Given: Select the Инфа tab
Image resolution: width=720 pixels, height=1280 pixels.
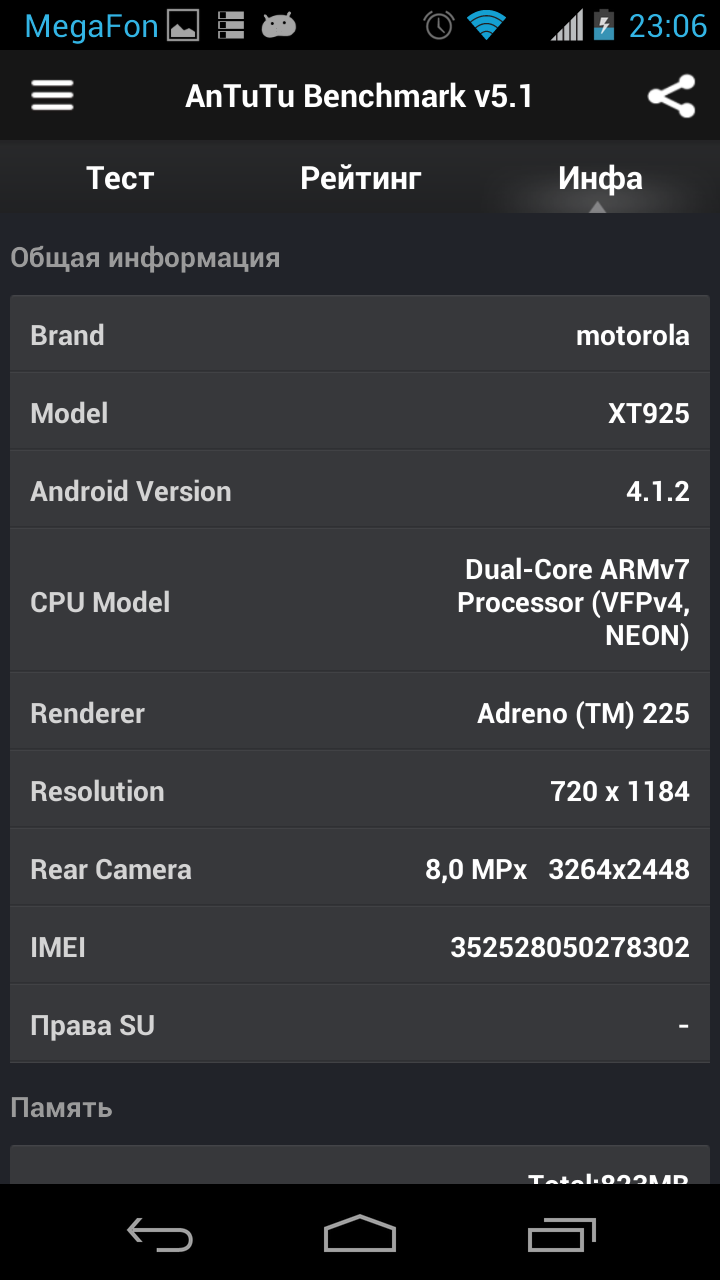Looking at the screenshot, I should 600,178.
